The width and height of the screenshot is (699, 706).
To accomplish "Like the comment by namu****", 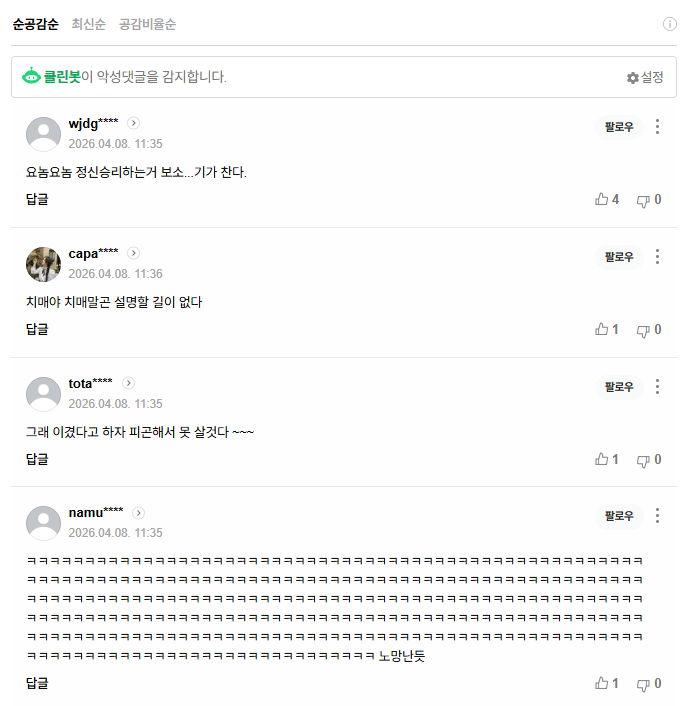I will click(x=607, y=684).
